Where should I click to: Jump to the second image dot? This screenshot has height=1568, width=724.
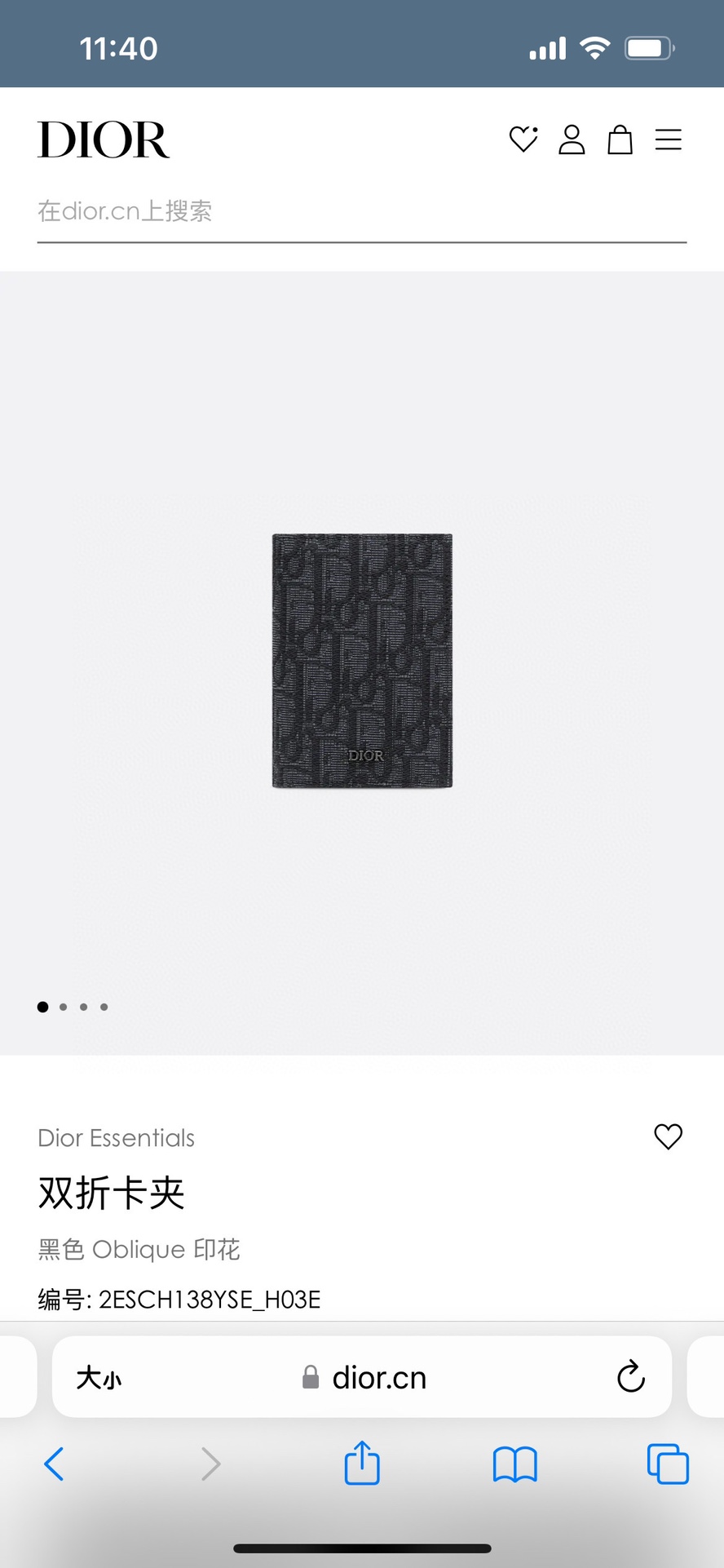pos(64,1007)
